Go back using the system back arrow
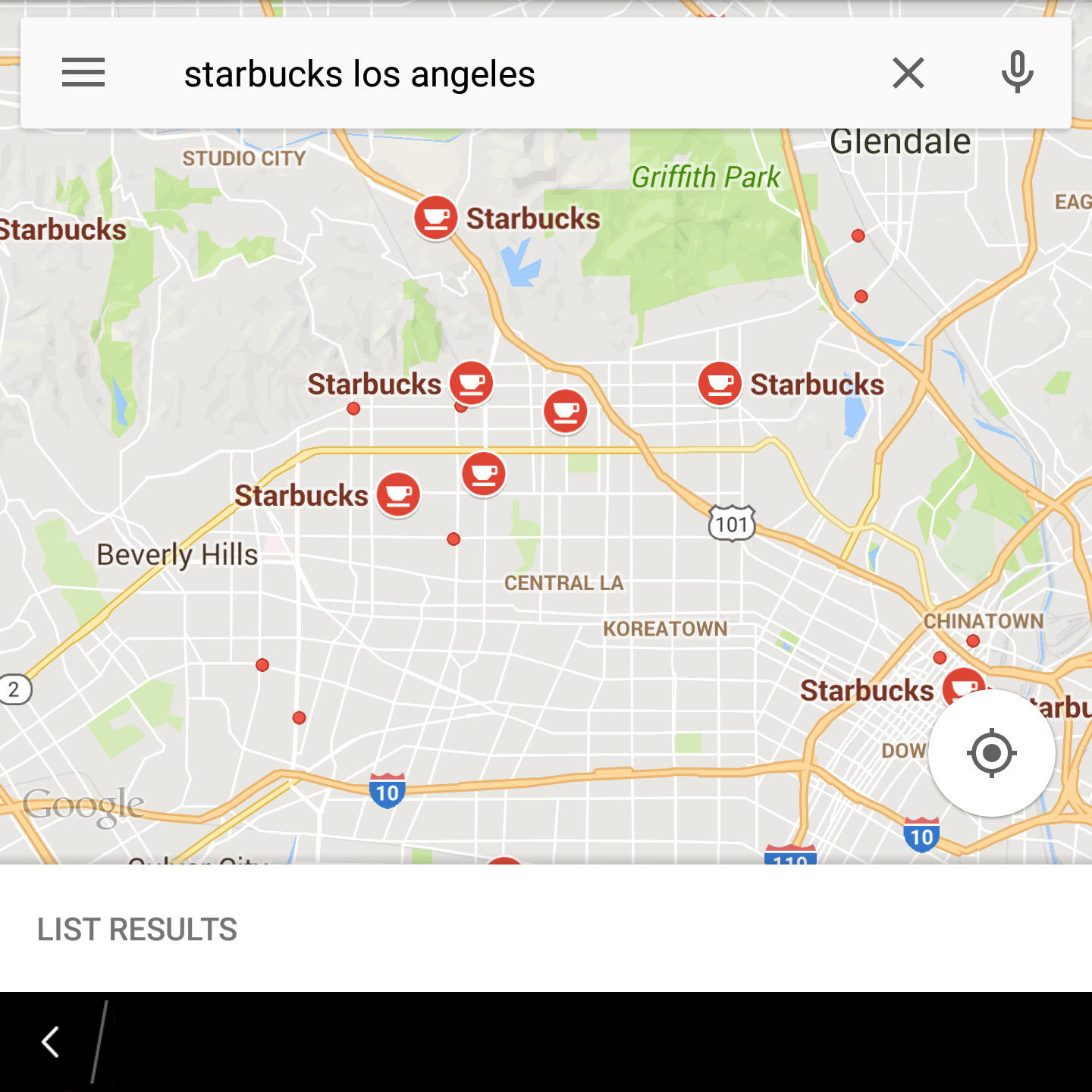Screen dimensions: 1092x1092 [x=51, y=1042]
